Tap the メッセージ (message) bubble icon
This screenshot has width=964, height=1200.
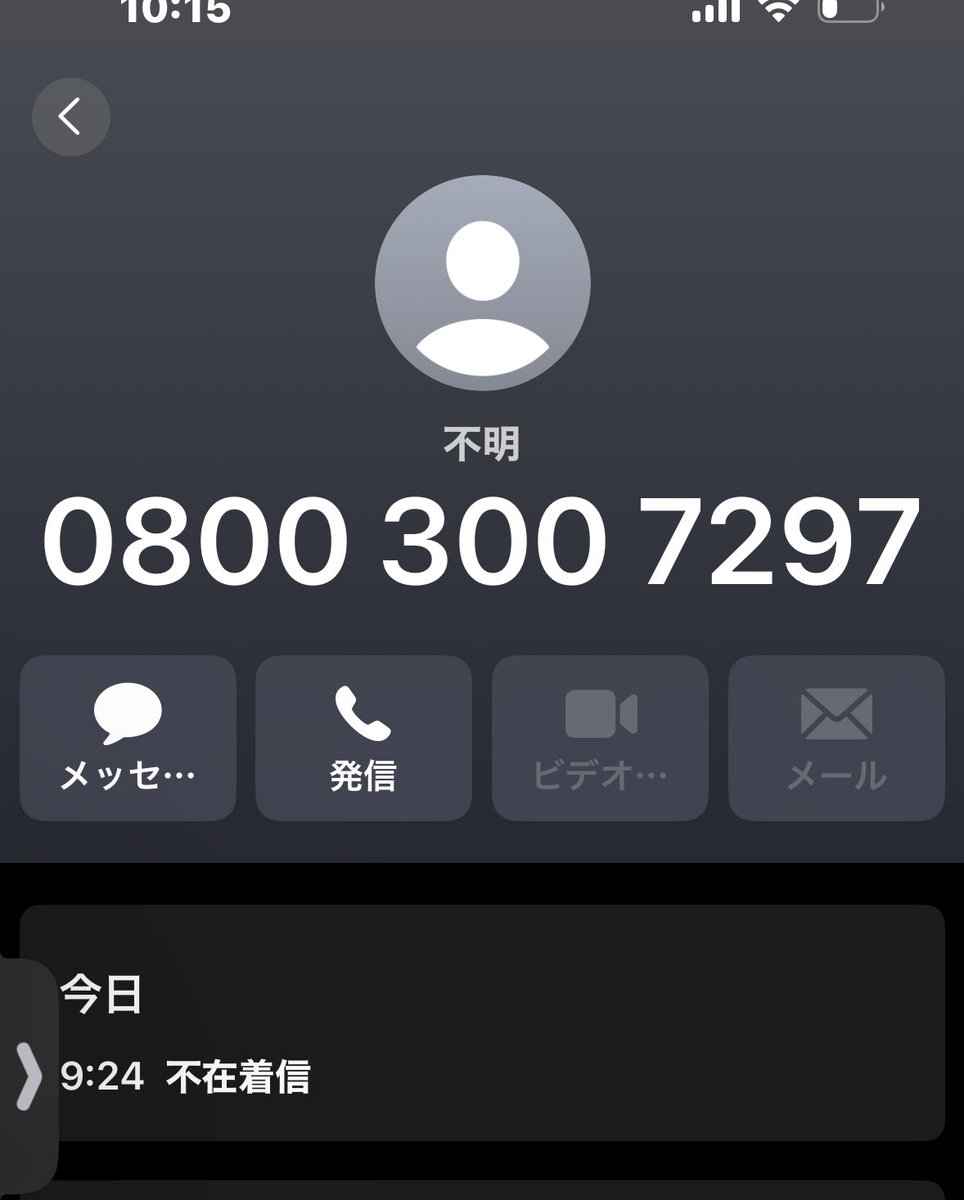point(127,712)
